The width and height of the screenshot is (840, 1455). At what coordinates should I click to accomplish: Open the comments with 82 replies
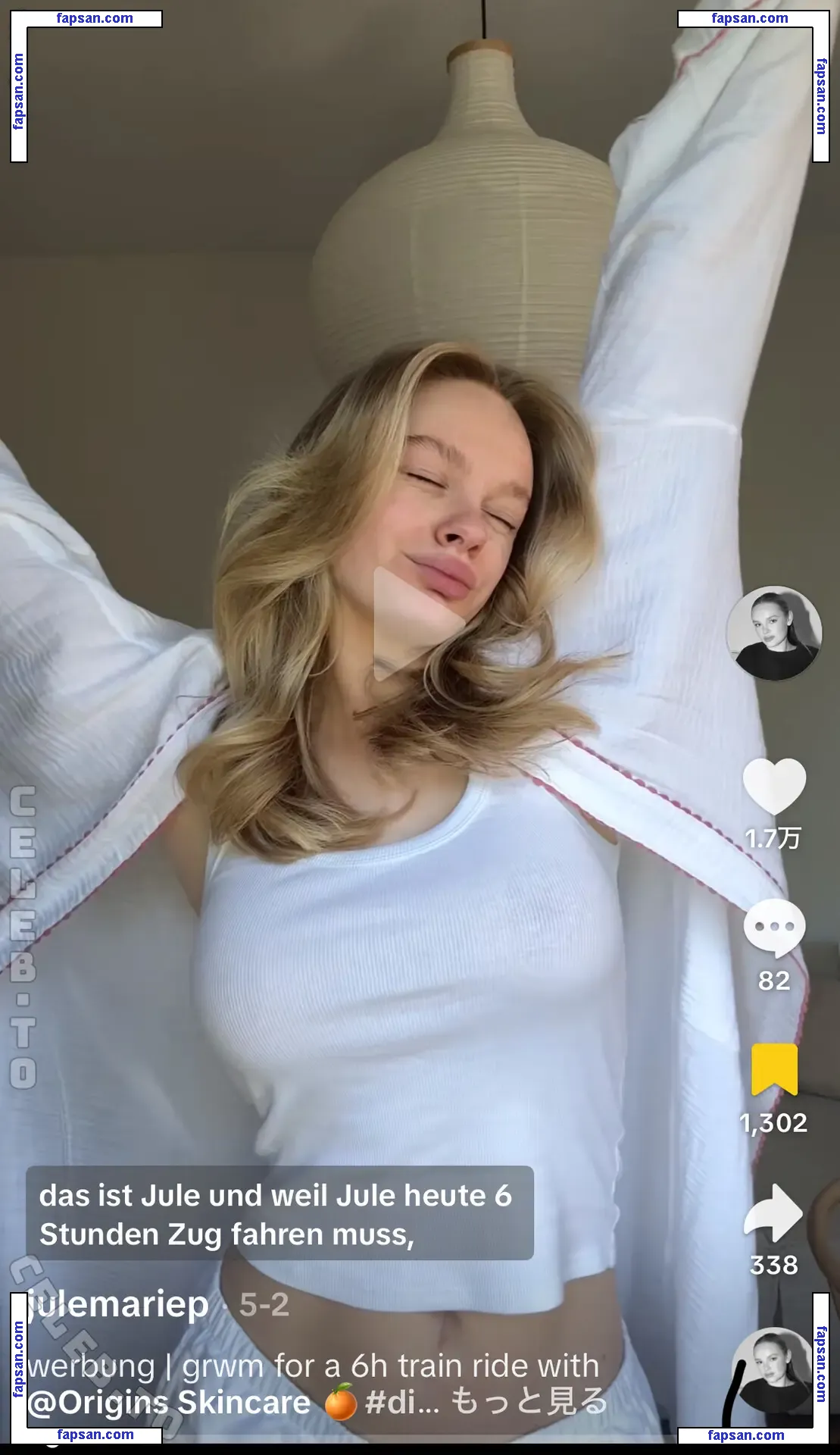773,928
